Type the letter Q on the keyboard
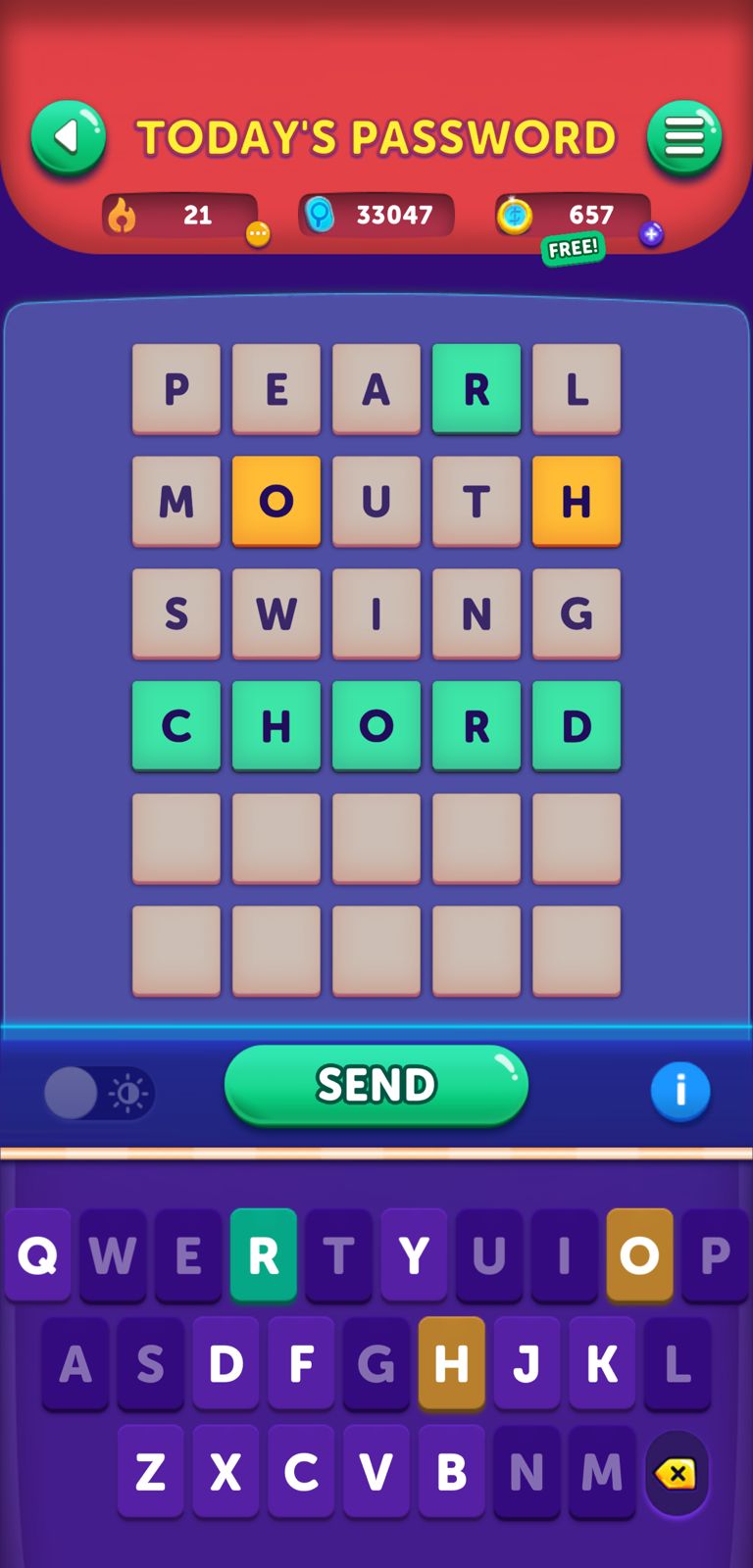This screenshot has width=753, height=1568. pos(37,1254)
